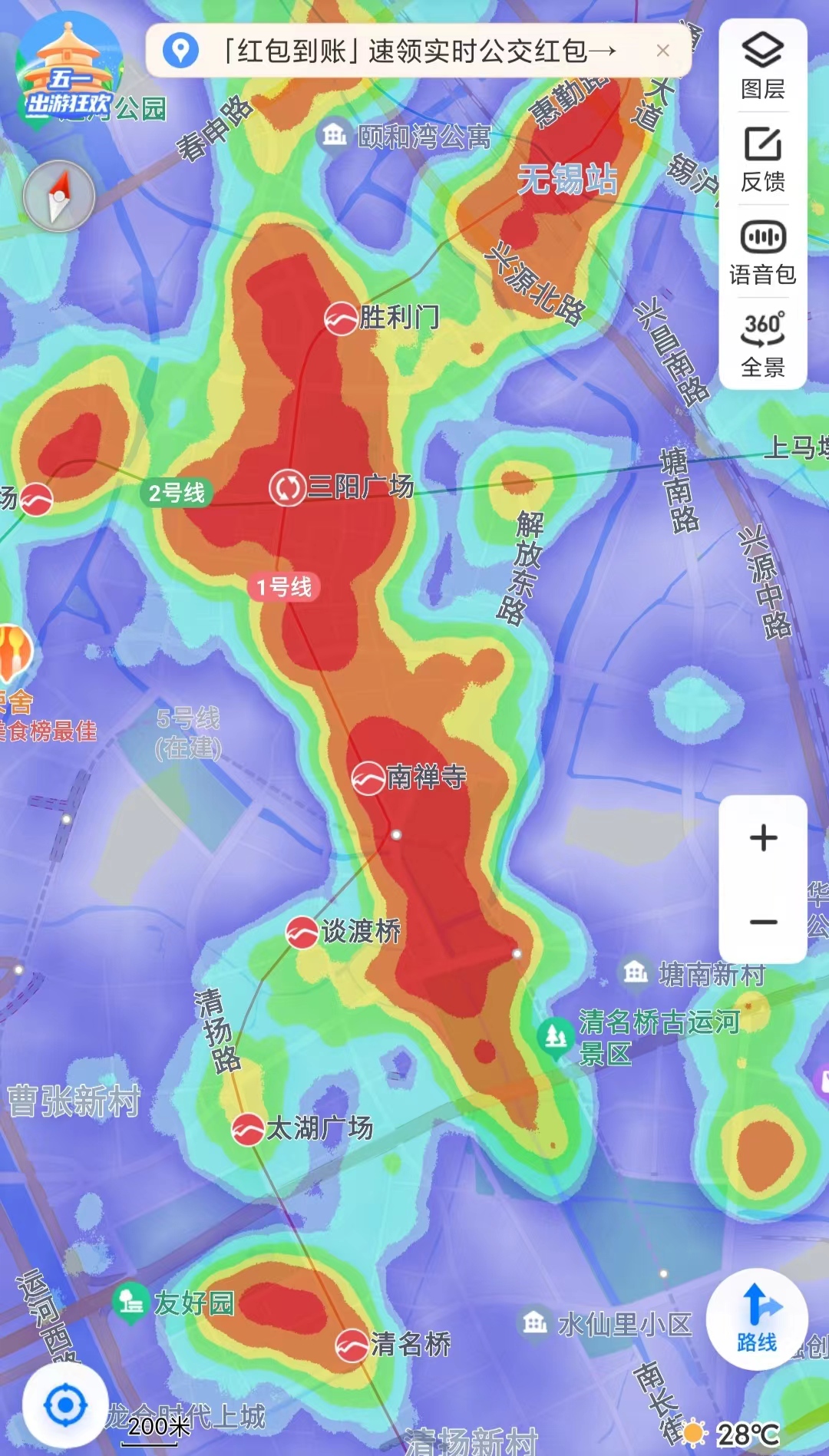Switch to 360° 全景 panorama view
This screenshot has width=829, height=1456.
click(x=762, y=345)
